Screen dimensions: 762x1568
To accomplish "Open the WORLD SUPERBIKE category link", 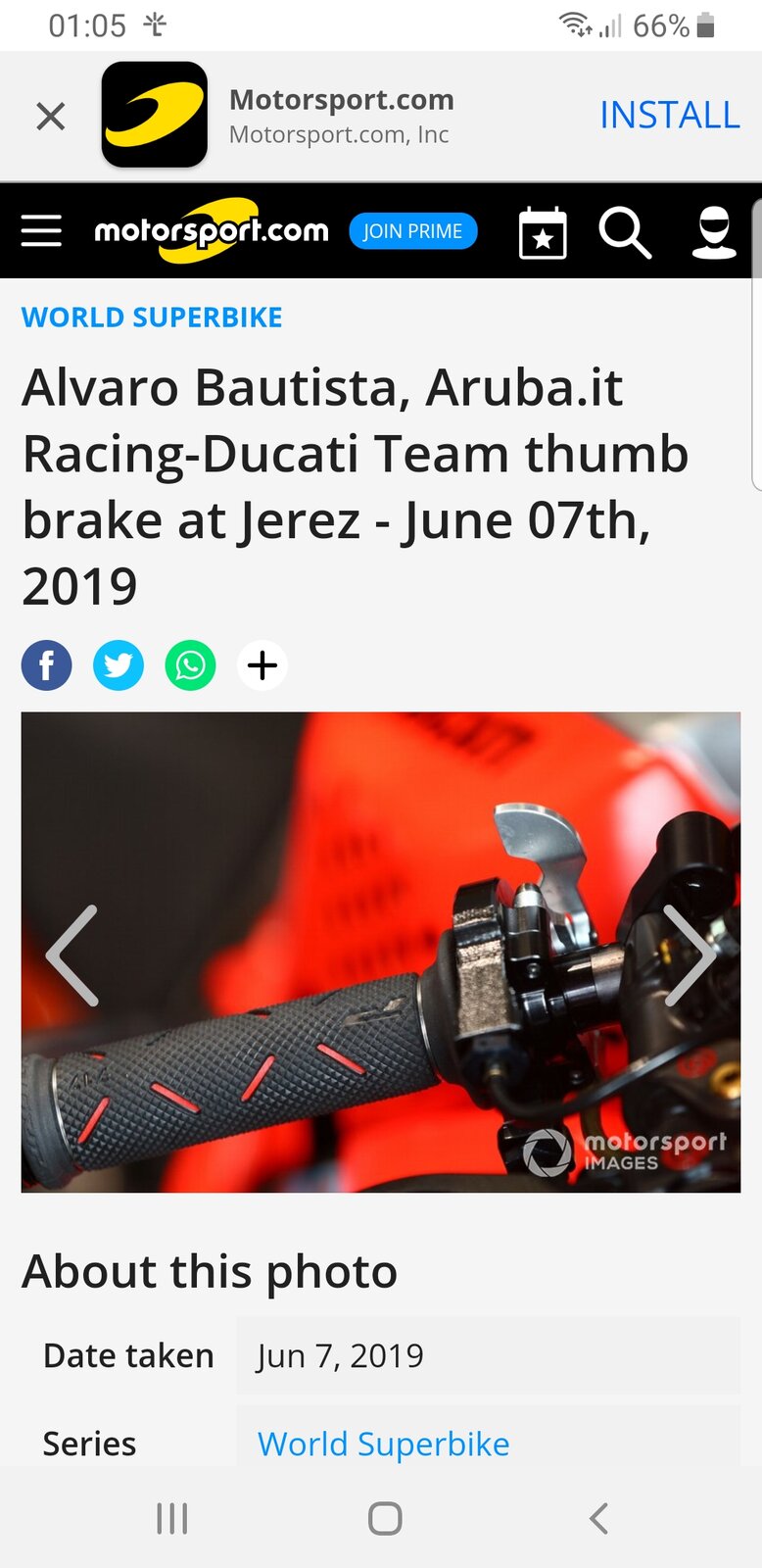I will tap(152, 318).
